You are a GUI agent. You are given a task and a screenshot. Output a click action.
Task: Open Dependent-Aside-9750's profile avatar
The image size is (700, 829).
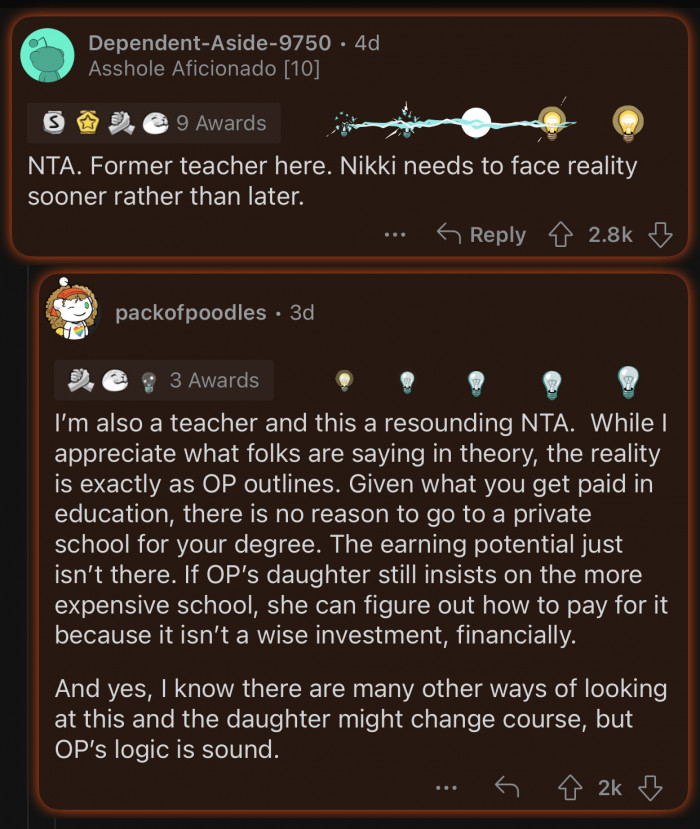(47, 56)
